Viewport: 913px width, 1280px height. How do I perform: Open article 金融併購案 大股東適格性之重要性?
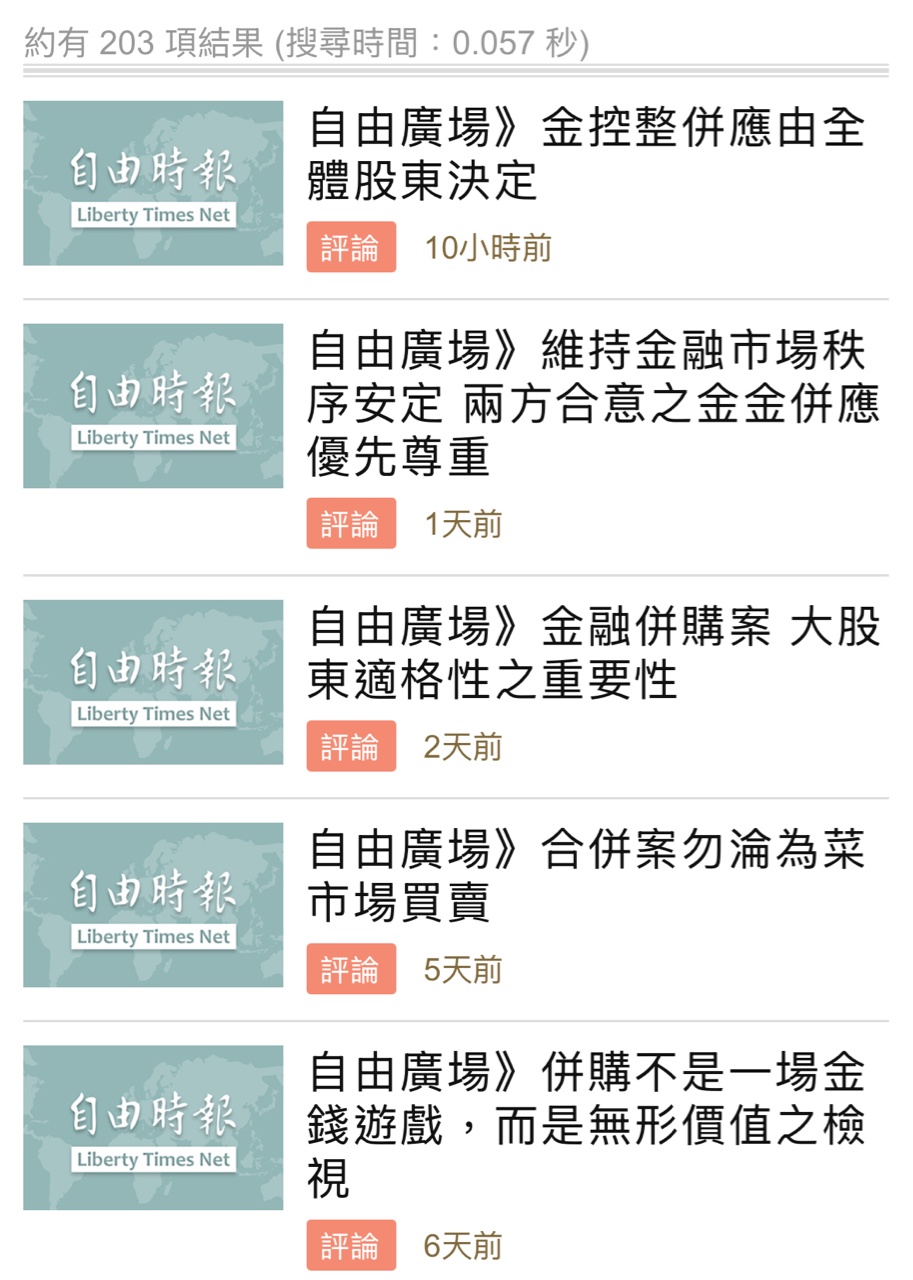[593, 654]
